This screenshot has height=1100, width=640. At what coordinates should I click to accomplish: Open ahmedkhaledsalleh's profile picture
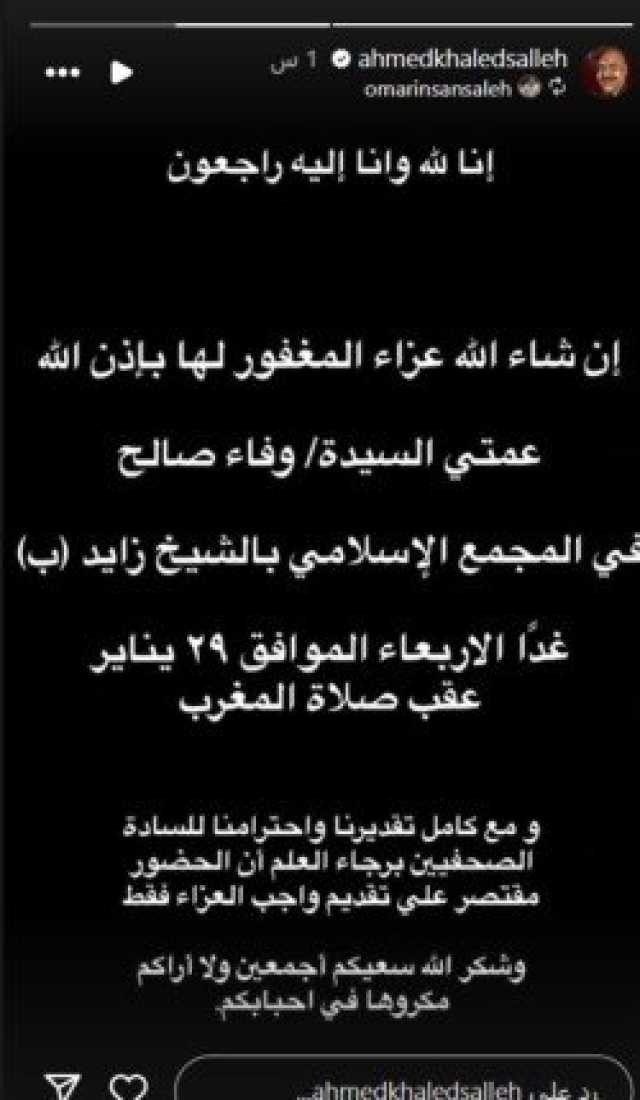607,72
